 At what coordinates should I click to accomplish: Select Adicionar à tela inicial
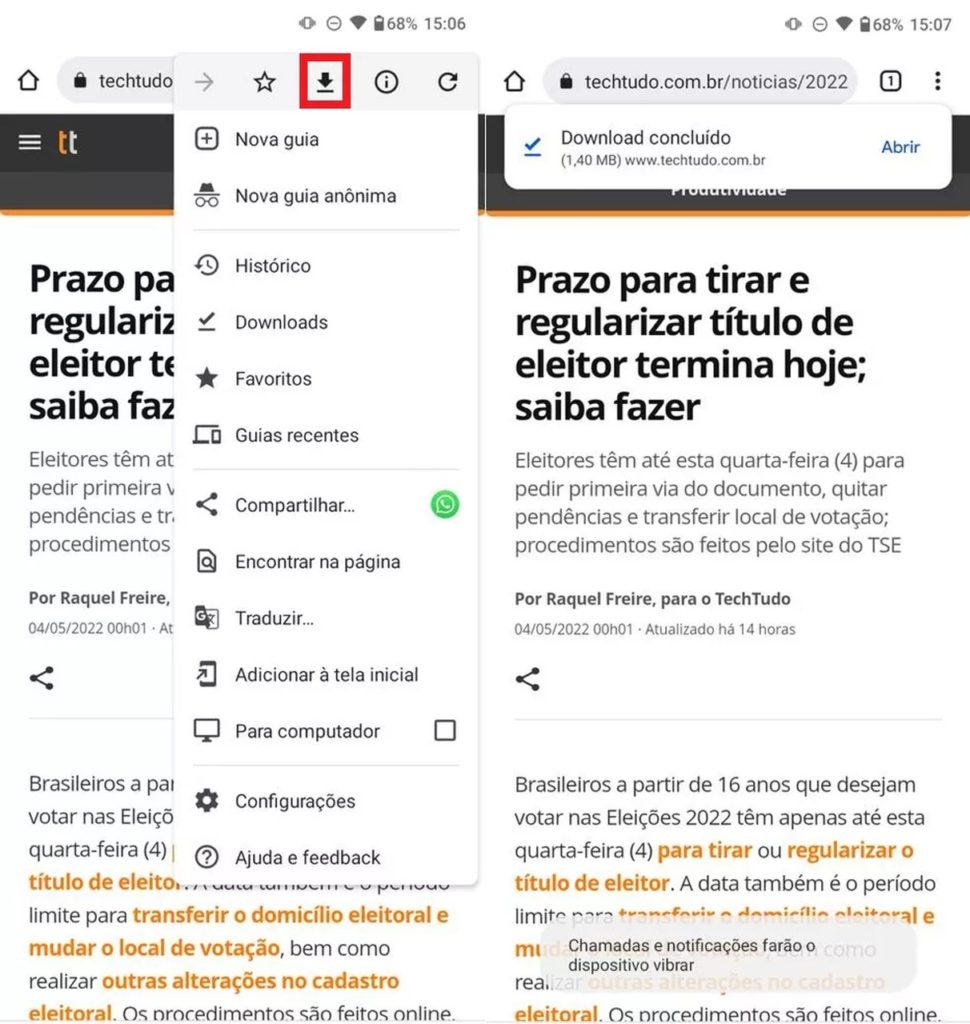(x=326, y=675)
